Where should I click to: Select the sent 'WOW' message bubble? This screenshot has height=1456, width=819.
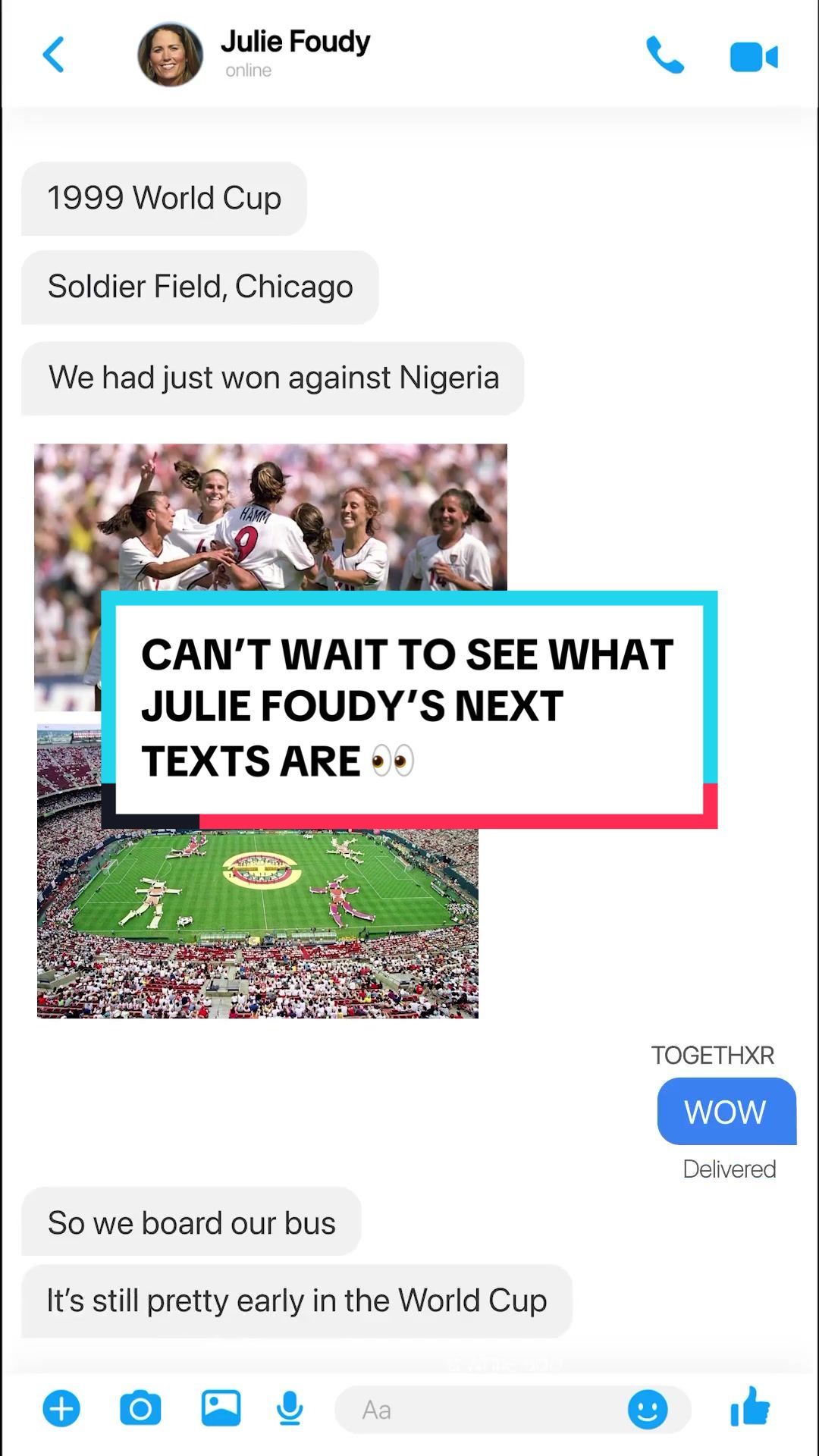(x=726, y=1111)
